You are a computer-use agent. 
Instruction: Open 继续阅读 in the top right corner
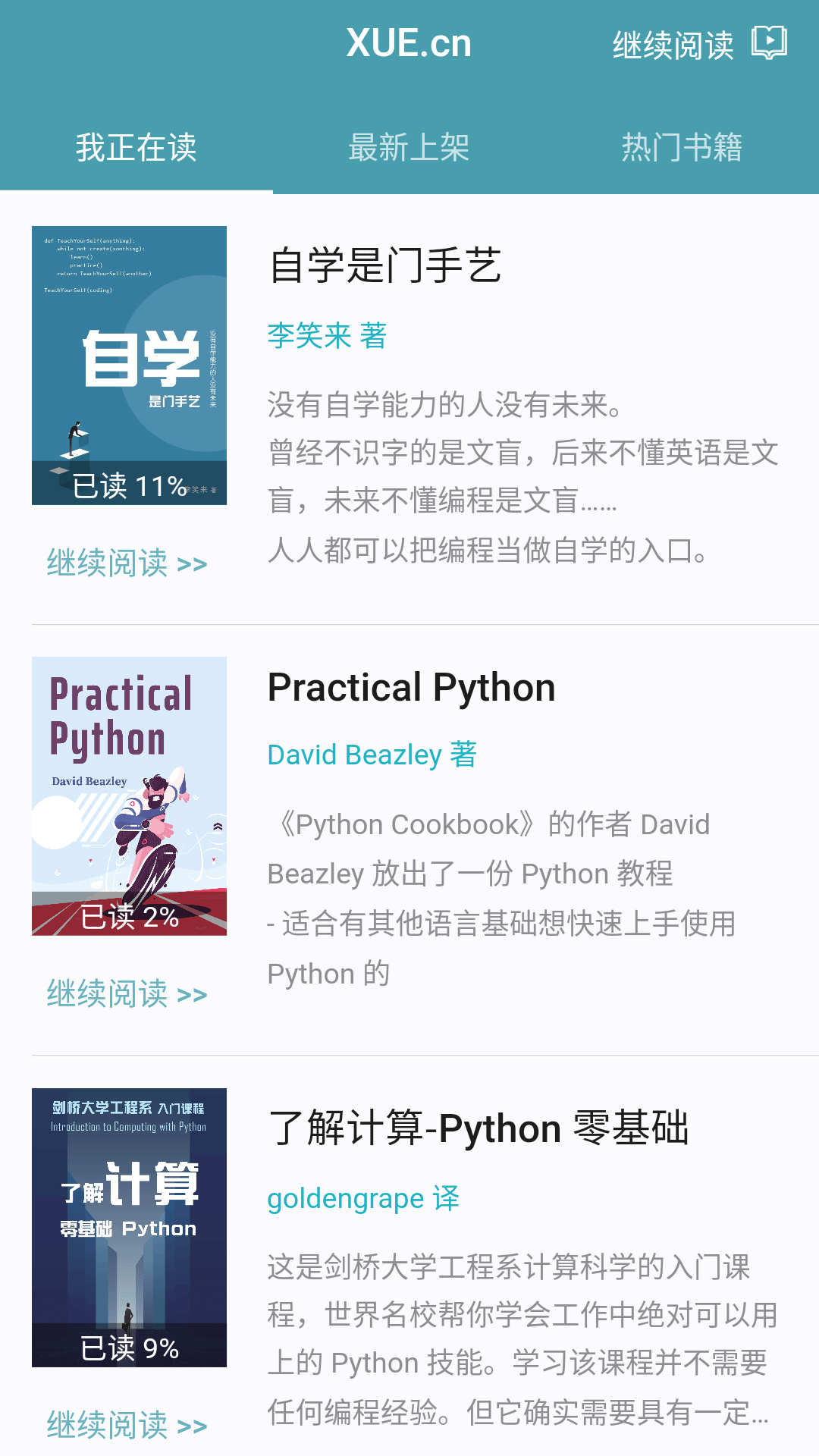point(672,43)
